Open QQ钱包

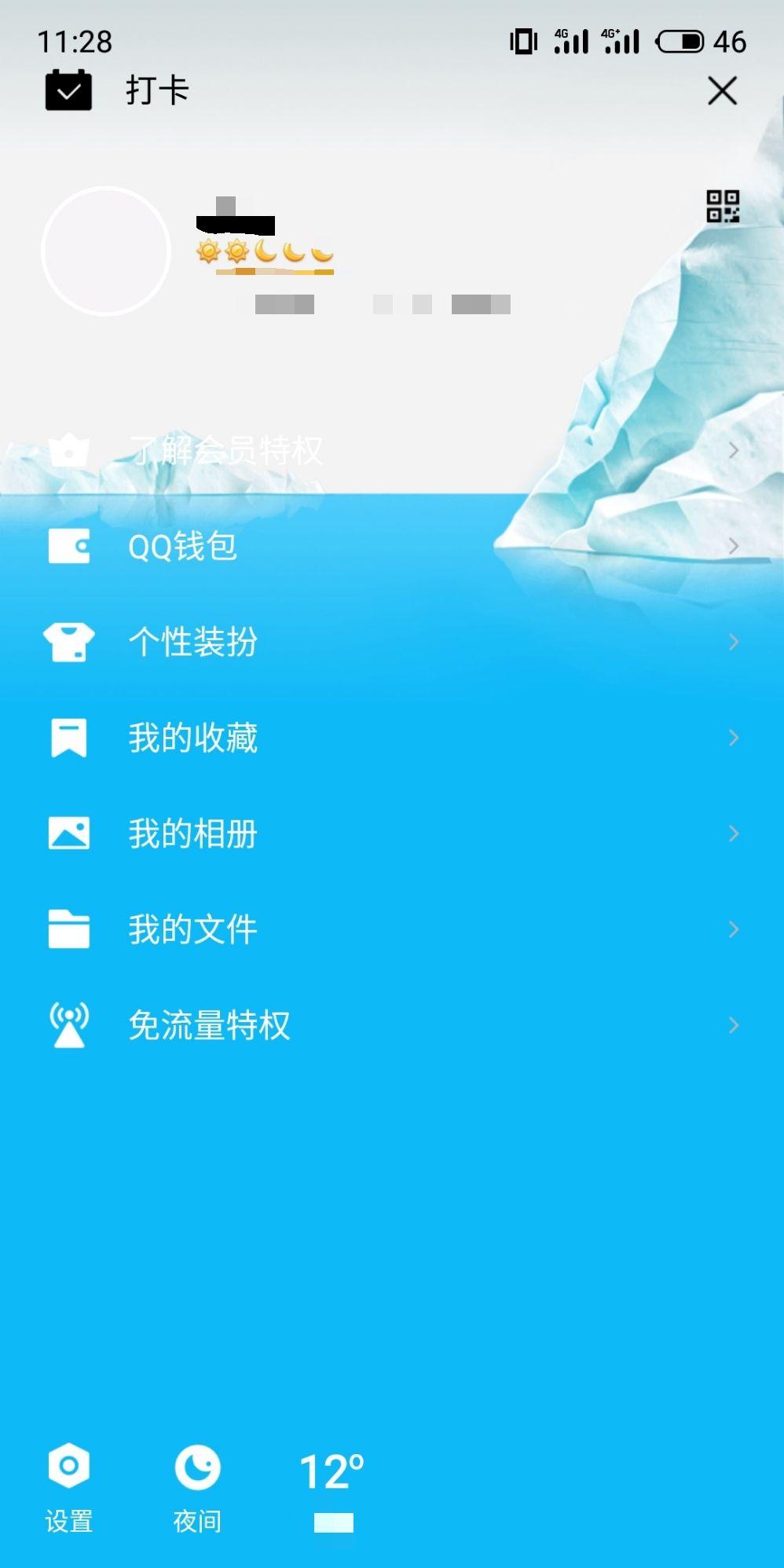click(x=392, y=546)
